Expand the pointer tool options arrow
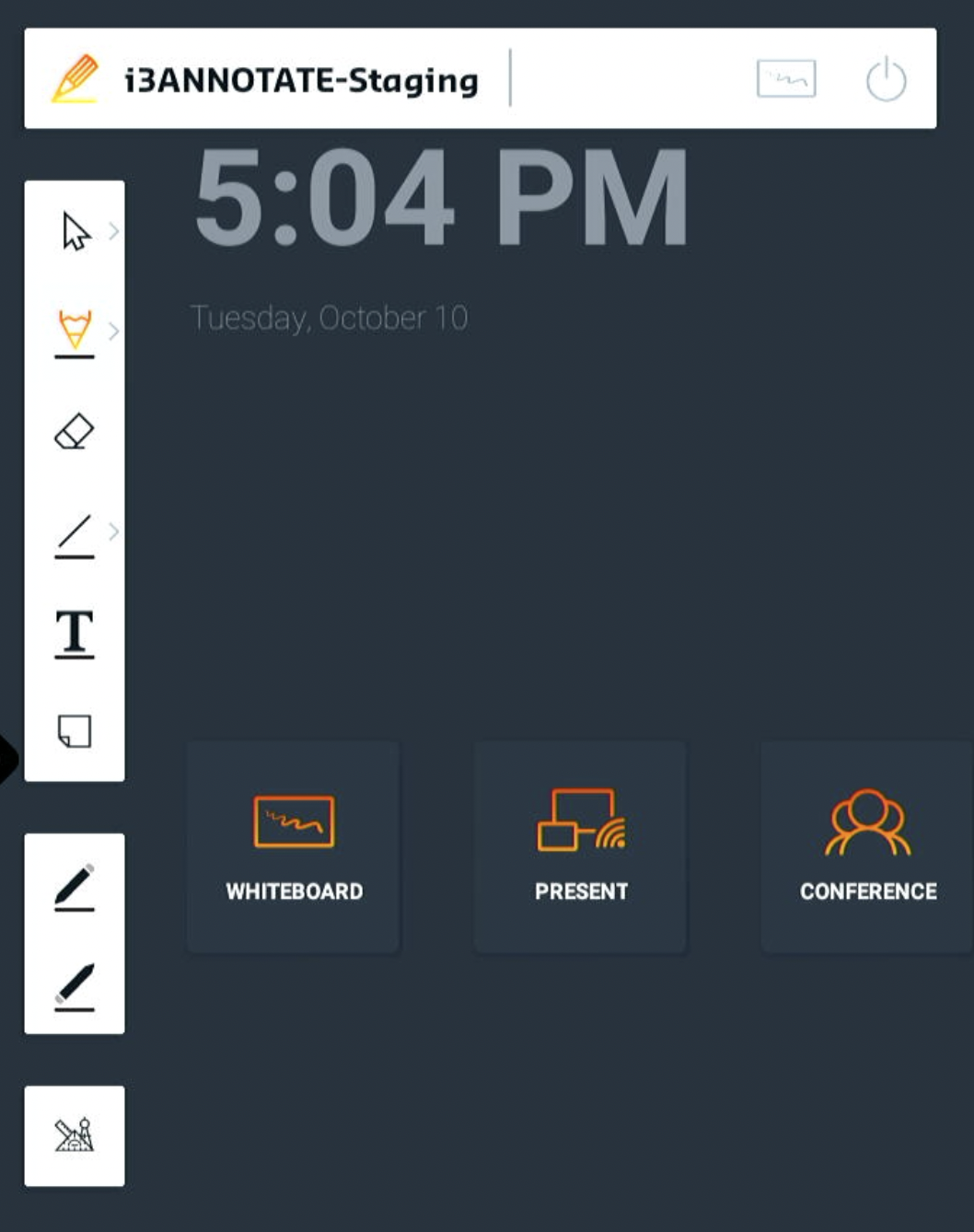This screenshot has width=974, height=1232. click(x=114, y=231)
